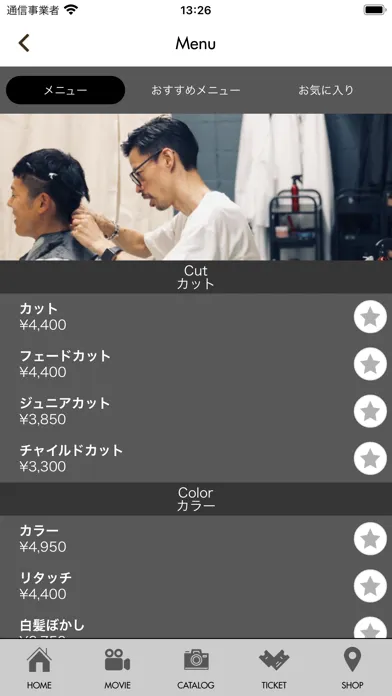Image resolution: width=392 pixels, height=696 pixels.
Task: Switch to the おすすめメニュー tab
Action: coord(196,90)
